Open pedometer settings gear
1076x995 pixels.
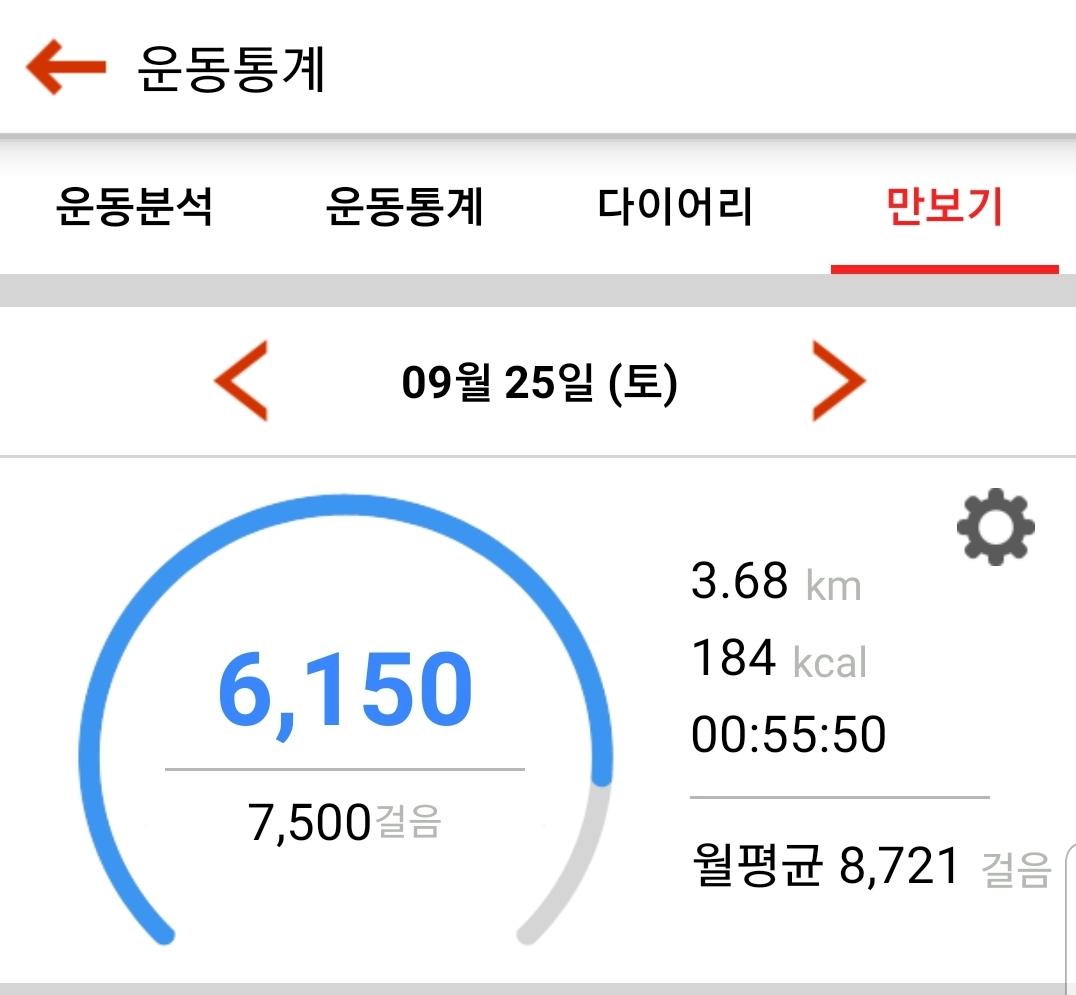coord(995,526)
